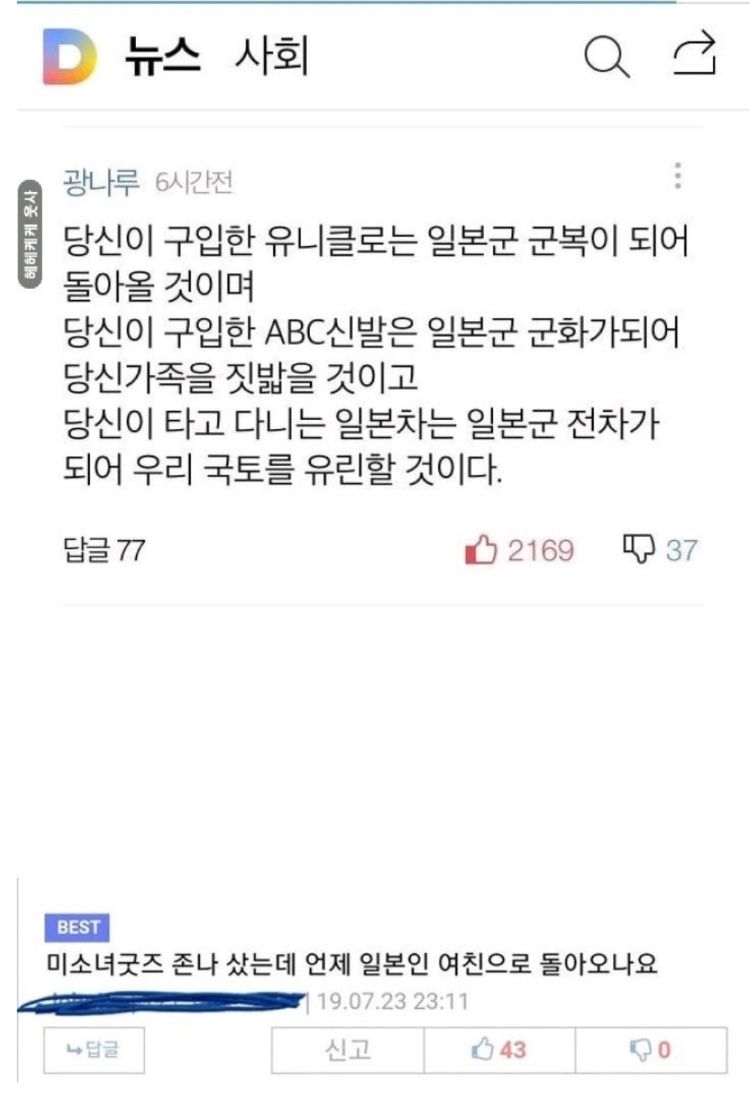Open the search magnifier icon
This screenshot has width=754, height=1108.
(x=607, y=55)
